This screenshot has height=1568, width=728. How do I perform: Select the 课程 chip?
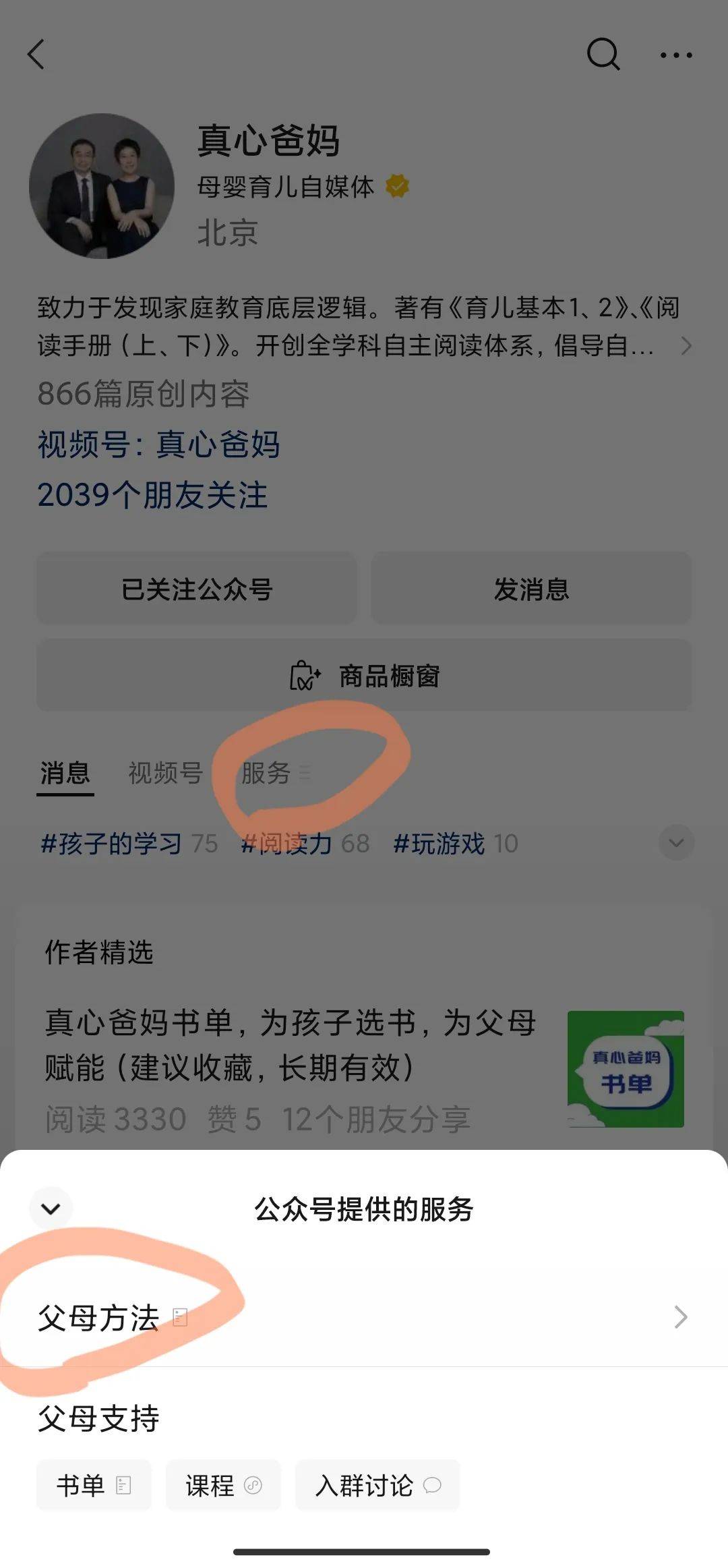[x=223, y=1485]
